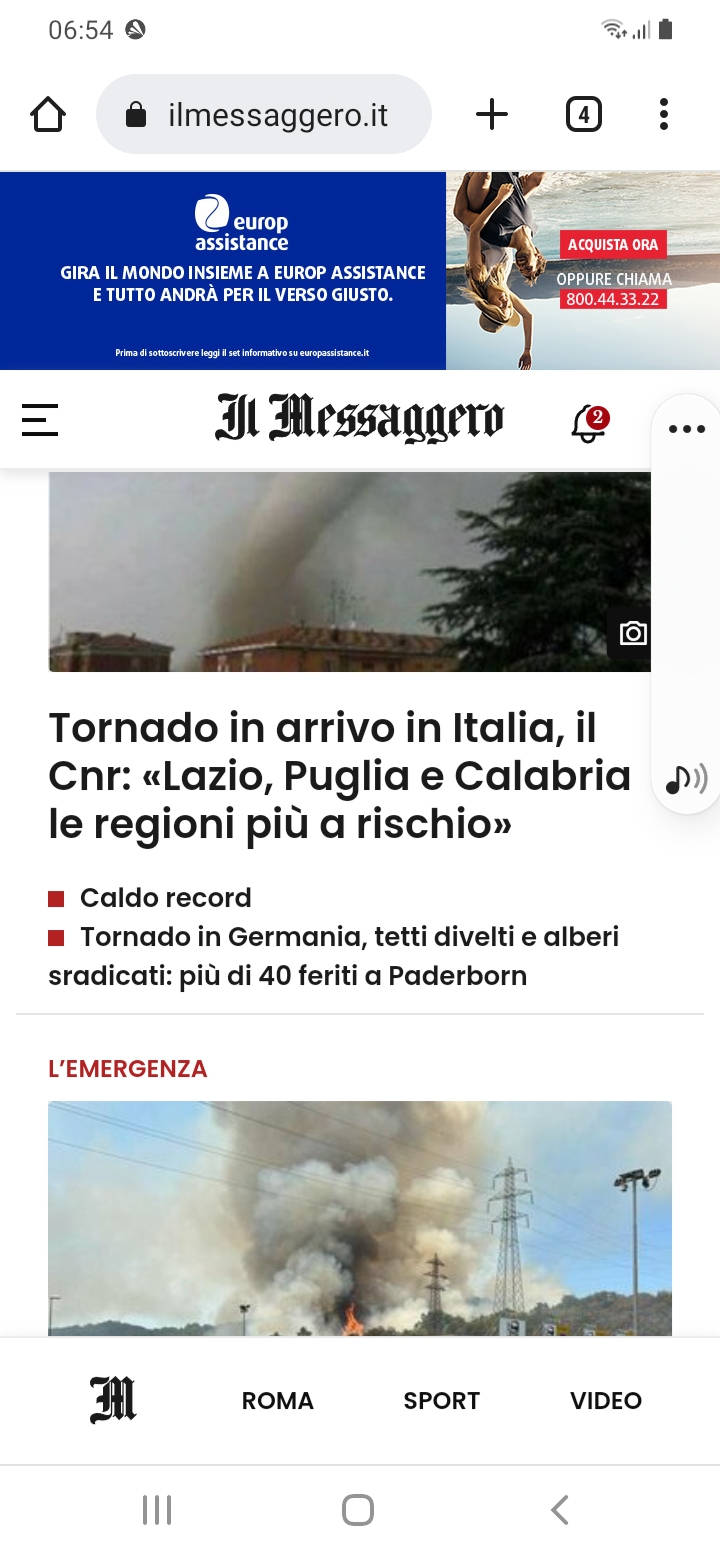Open a new browser tab

click(x=491, y=115)
